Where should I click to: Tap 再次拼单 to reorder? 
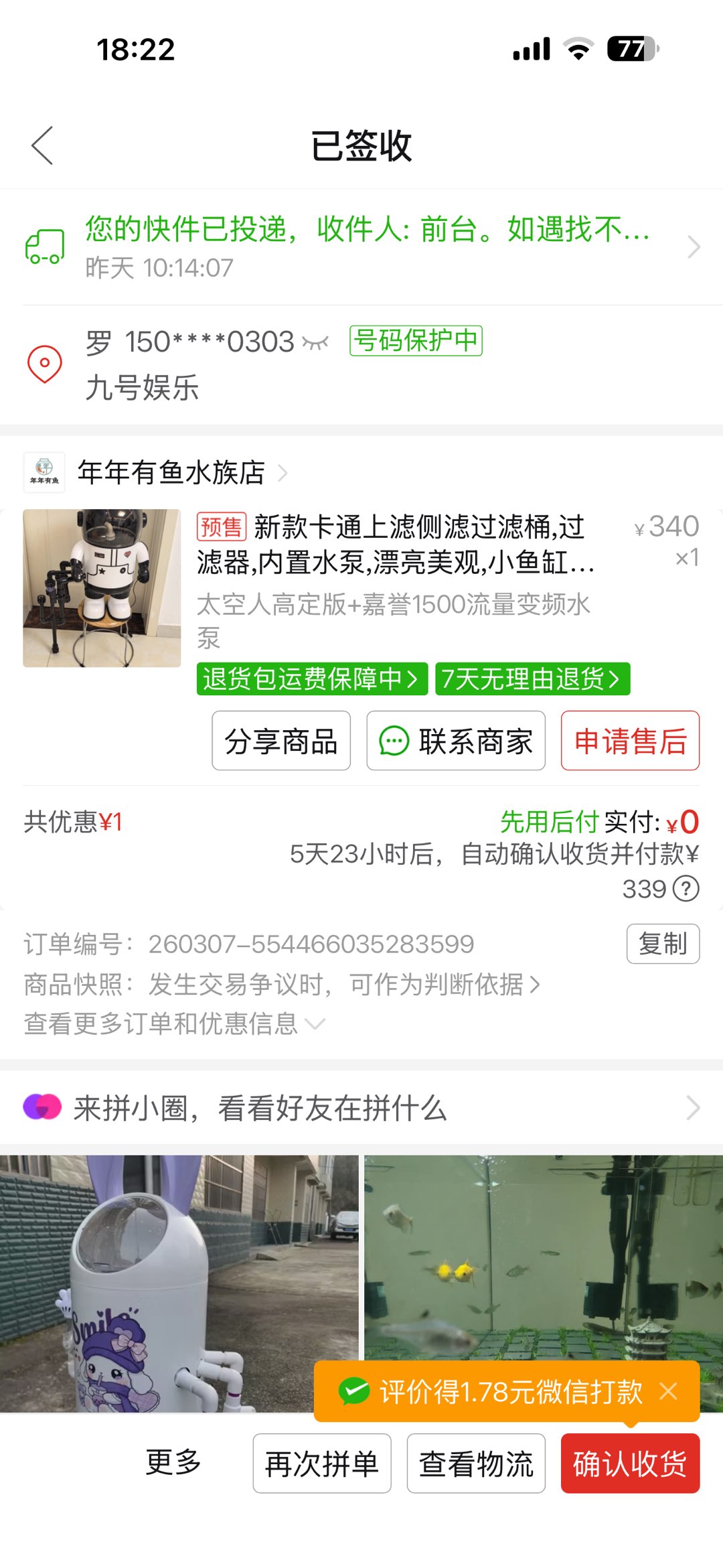[322, 1464]
